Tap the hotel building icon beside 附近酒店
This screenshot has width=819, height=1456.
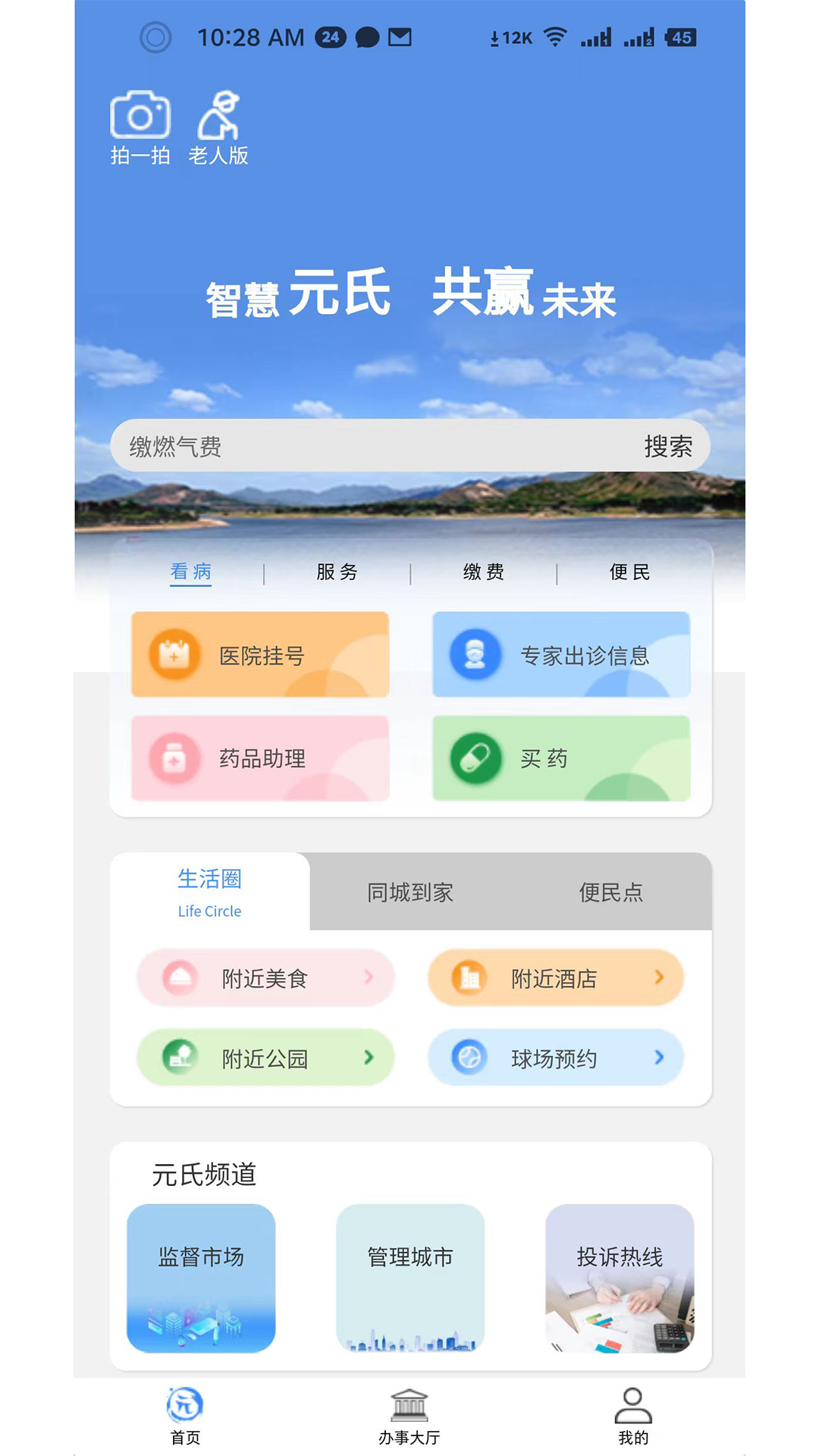(469, 978)
